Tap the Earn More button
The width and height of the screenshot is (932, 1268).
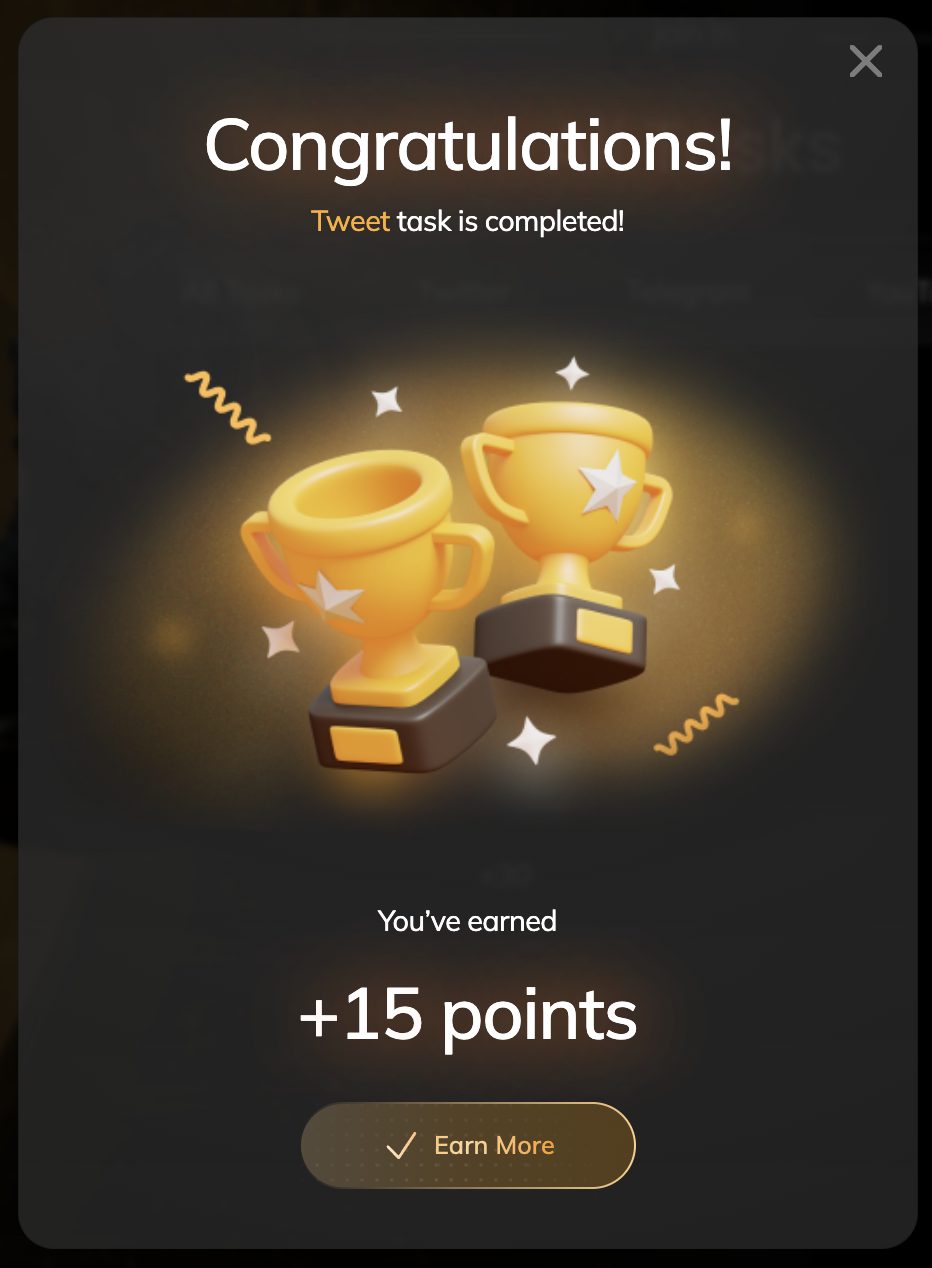[468, 1145]
